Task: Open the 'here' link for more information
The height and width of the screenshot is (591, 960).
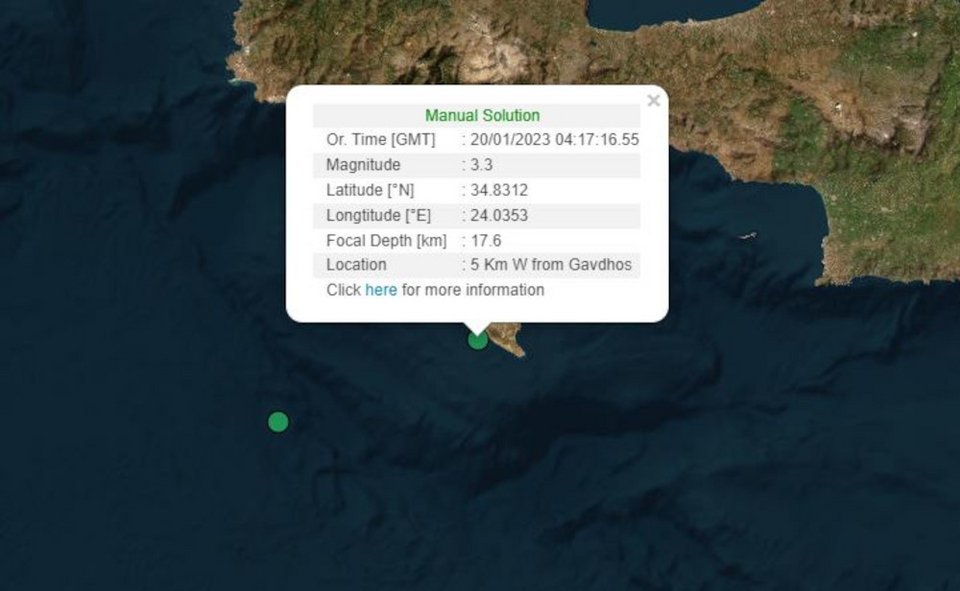Action: 380,290
